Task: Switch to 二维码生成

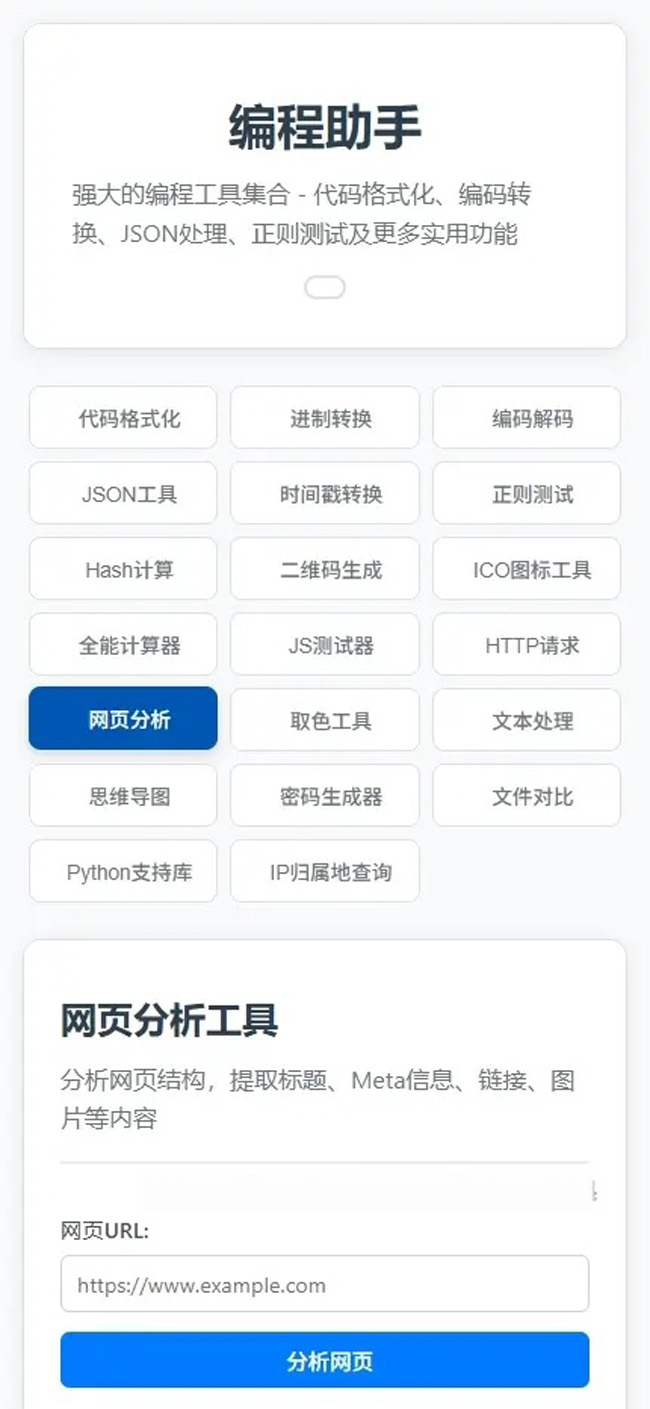Action: [x=325, y=570]
